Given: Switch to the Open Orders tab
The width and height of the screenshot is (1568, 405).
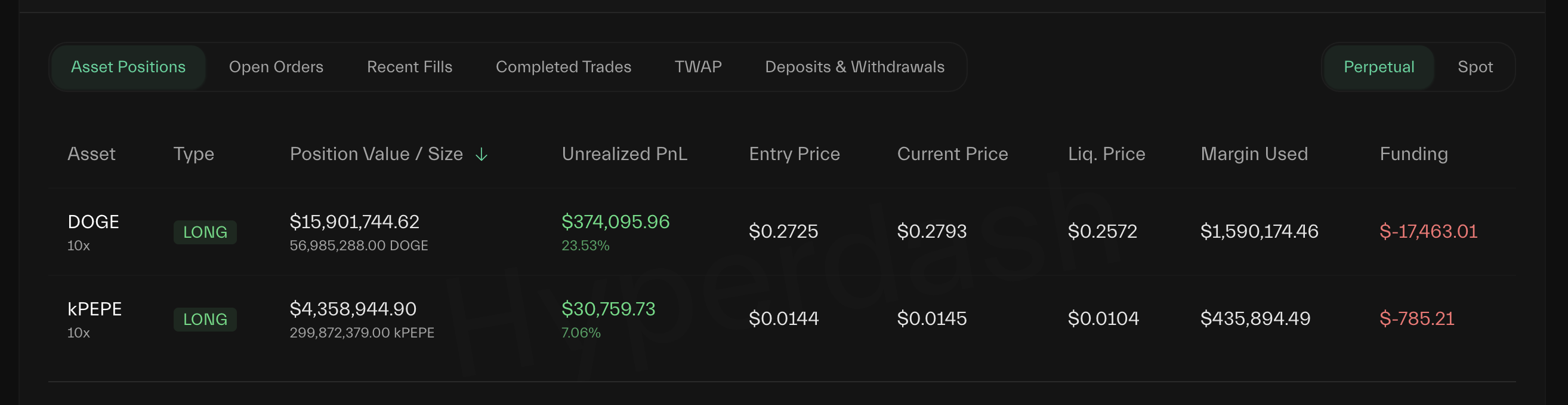Looking at the screenshot, I should pyautogui.click(x=276, y=67).
